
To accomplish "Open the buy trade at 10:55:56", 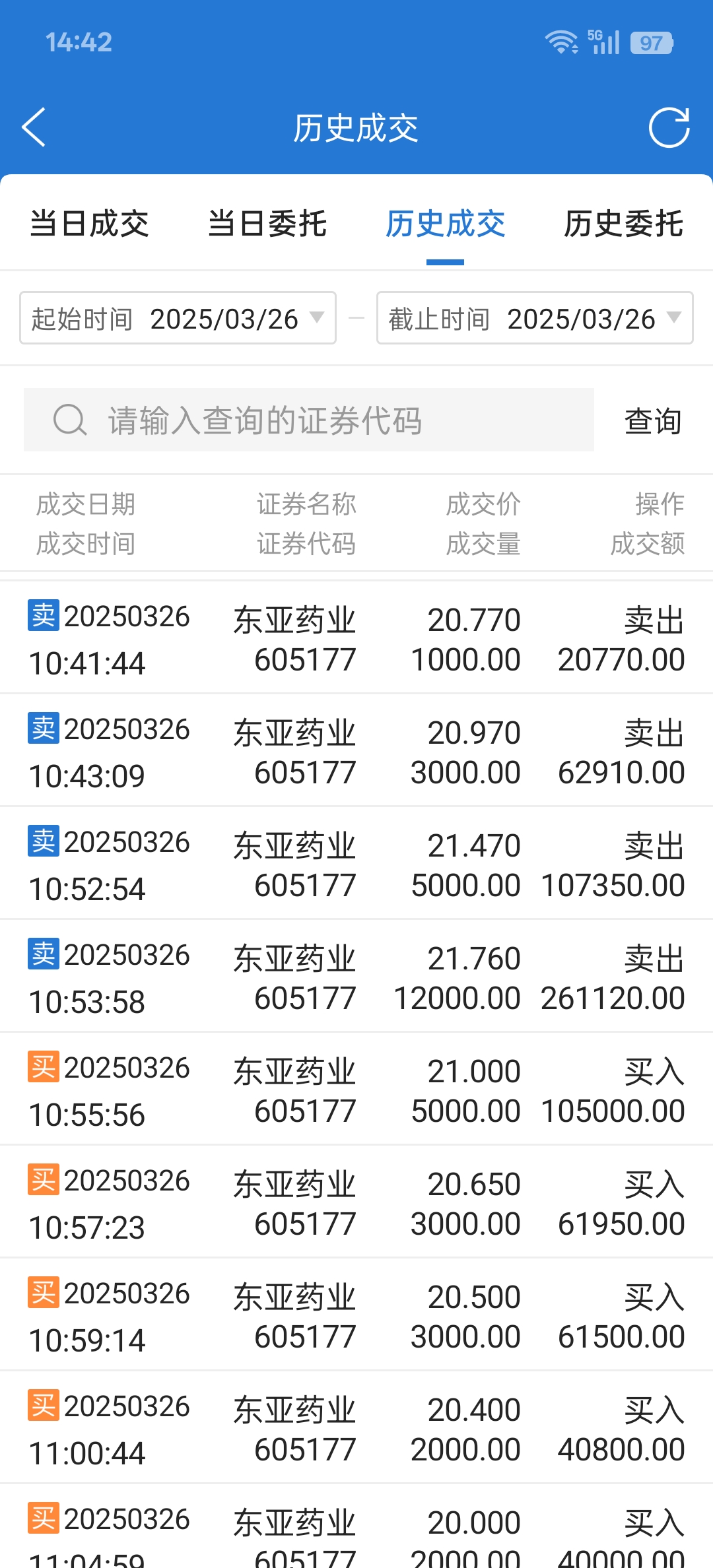I will pos(356,1089).
